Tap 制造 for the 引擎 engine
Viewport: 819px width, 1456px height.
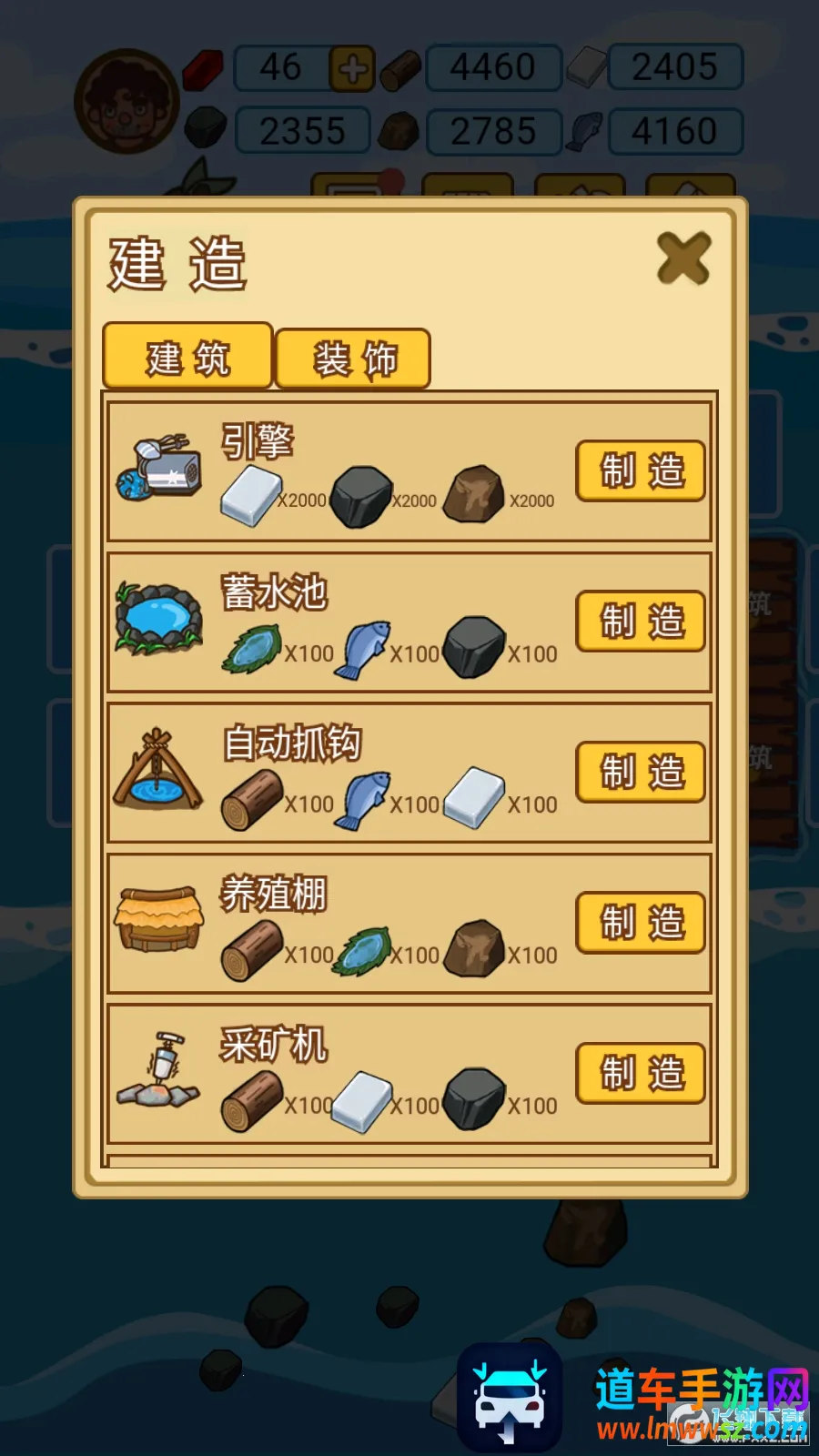(641, 471)
